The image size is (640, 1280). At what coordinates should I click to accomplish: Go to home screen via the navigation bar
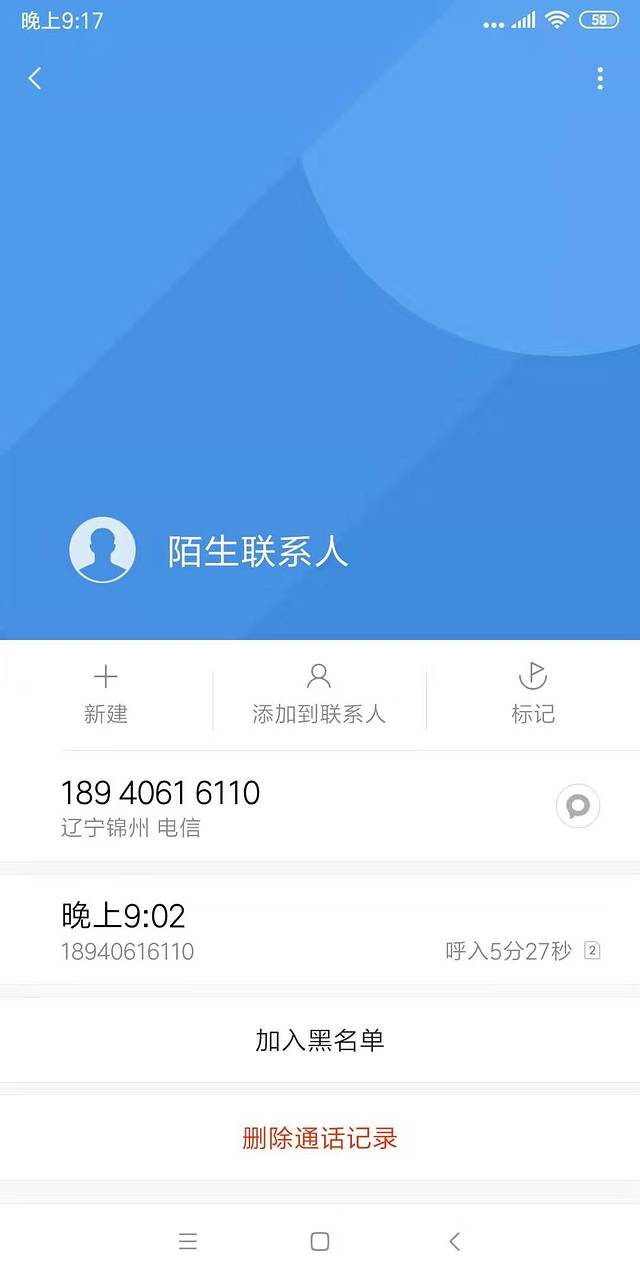(320, 1241)
